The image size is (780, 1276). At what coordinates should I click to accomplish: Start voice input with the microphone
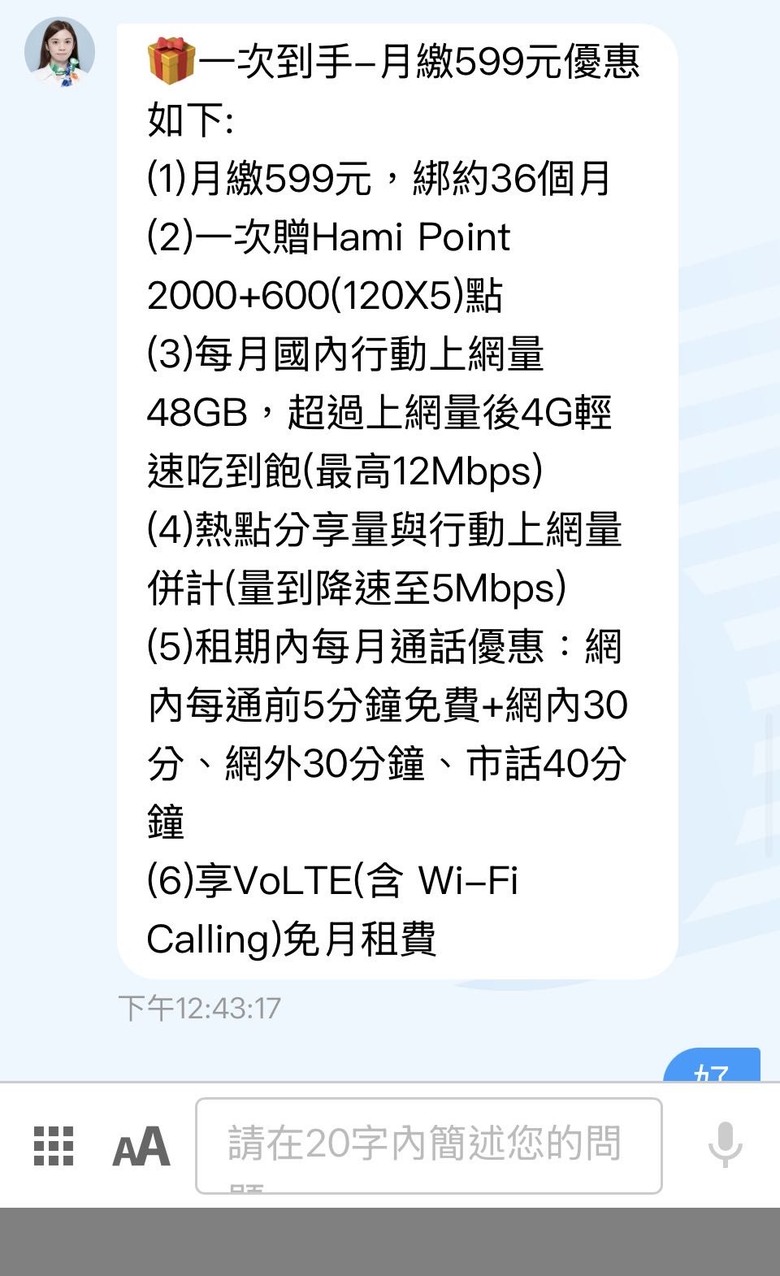726,1145
